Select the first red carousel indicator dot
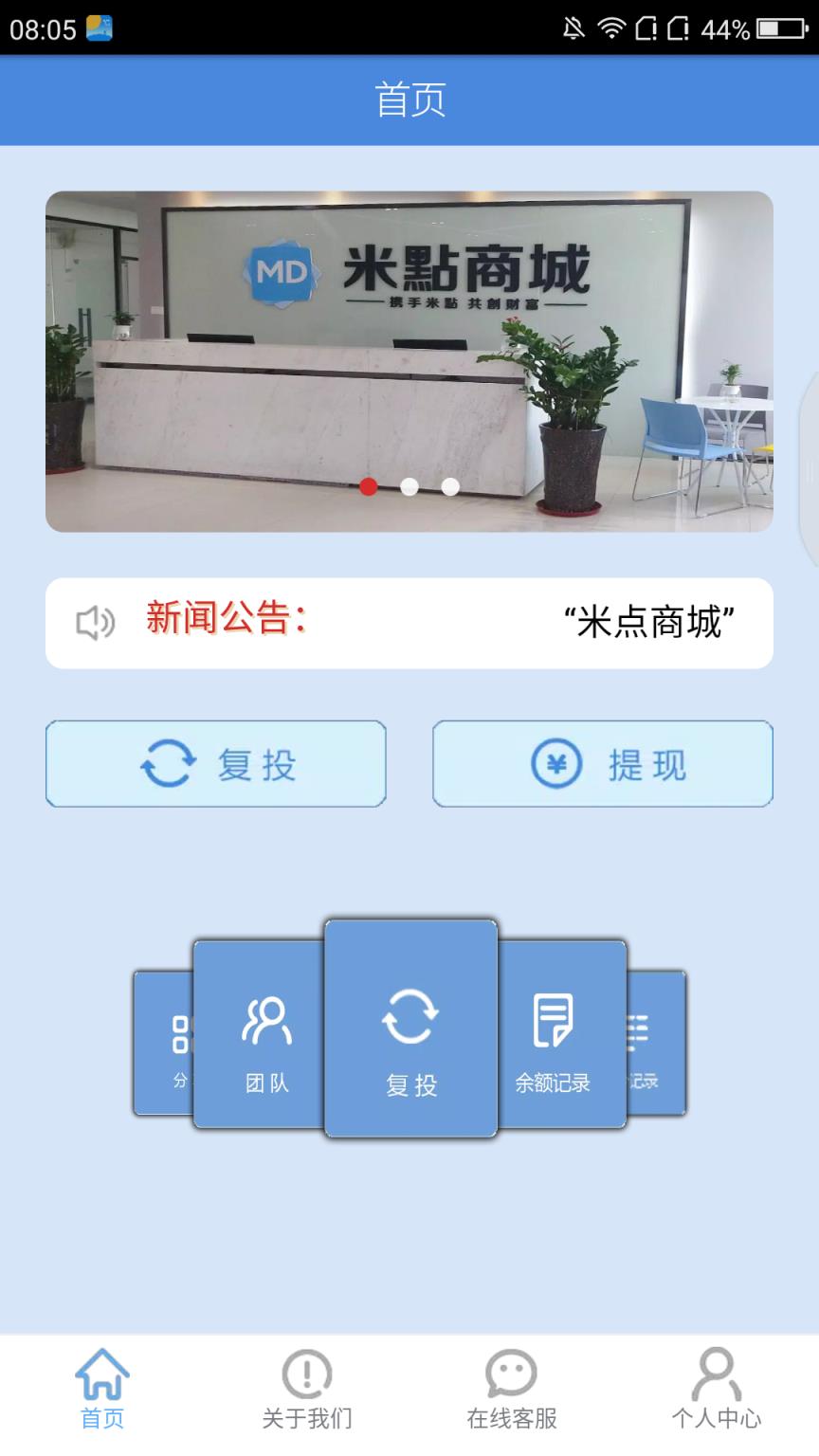The image size is (819, 1456). (371, 486)
